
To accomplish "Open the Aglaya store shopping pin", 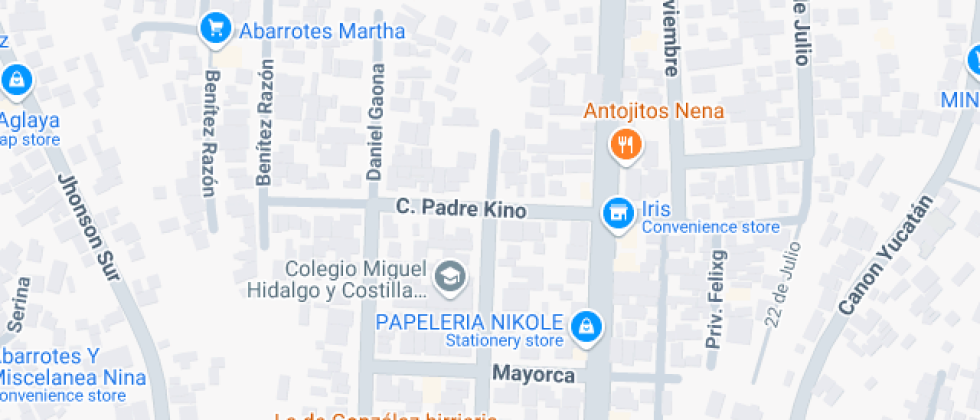I will (15, 81).
